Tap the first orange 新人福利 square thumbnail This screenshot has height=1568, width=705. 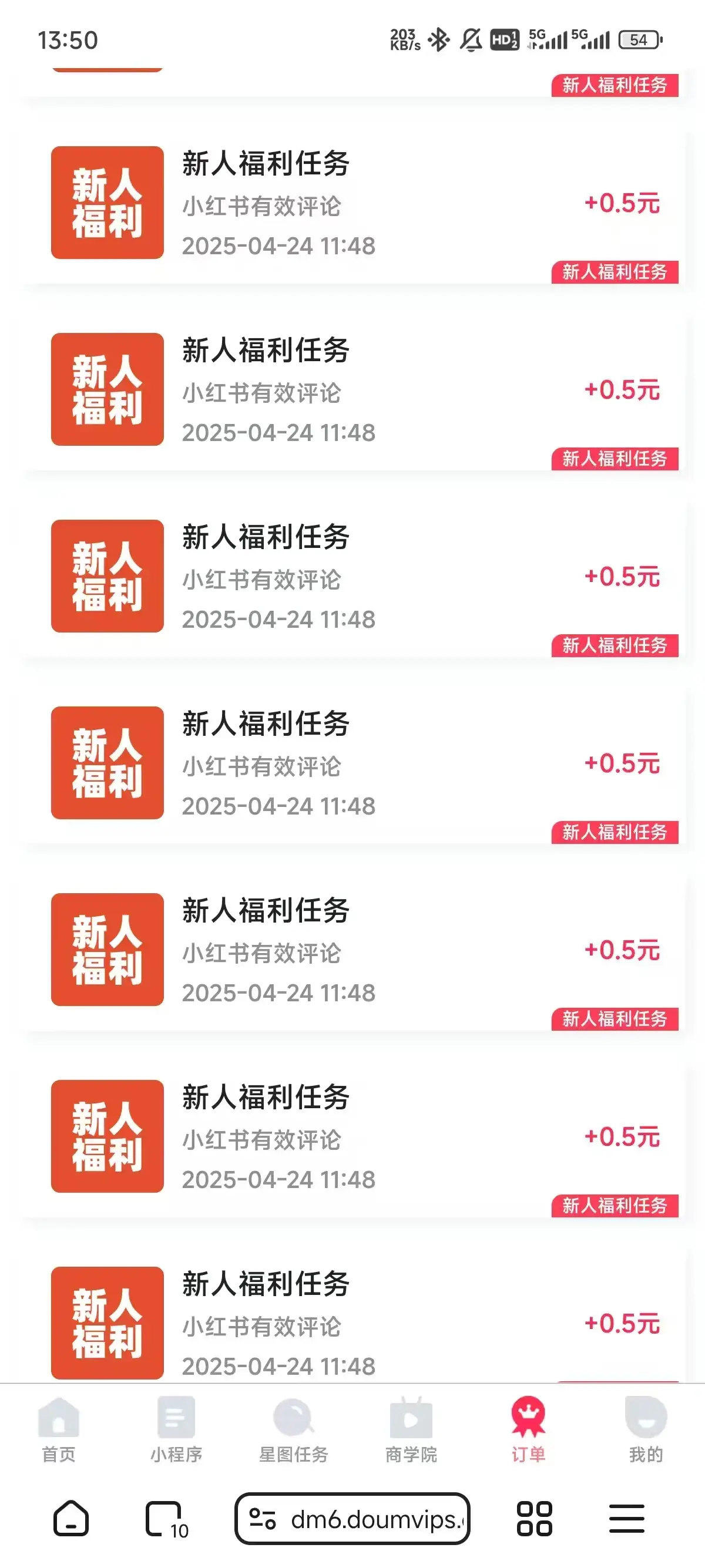point(106,201)
